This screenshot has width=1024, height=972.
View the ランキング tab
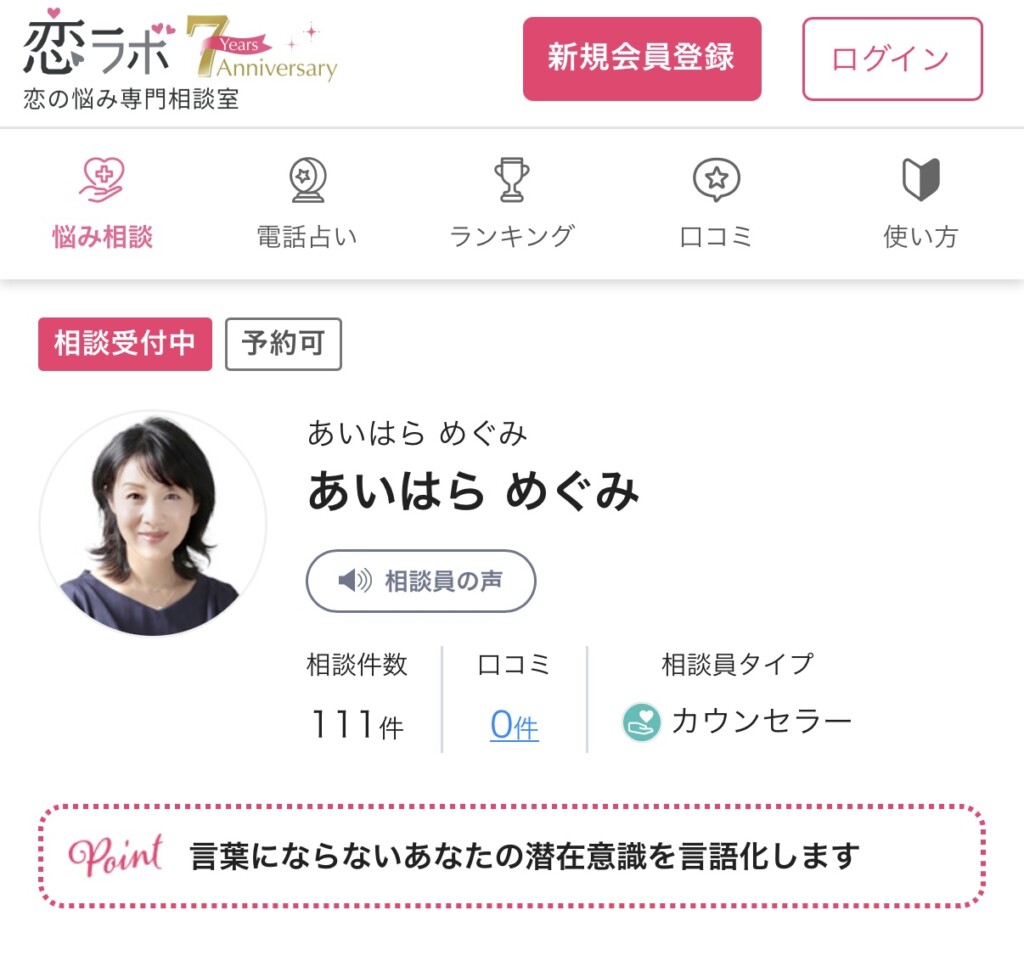pos(512,203)
